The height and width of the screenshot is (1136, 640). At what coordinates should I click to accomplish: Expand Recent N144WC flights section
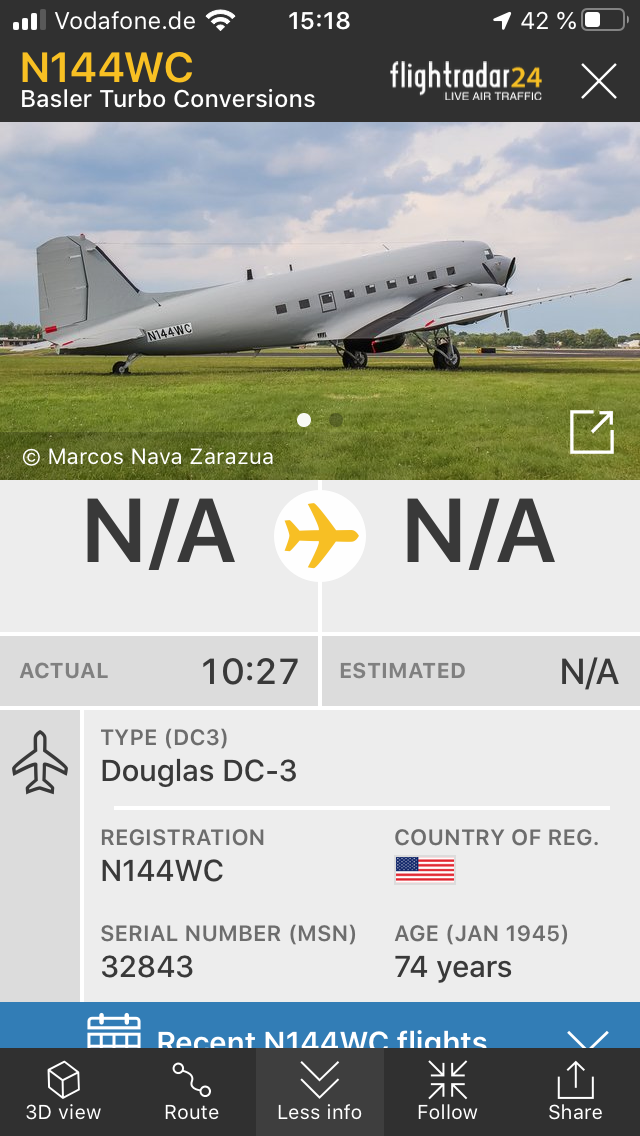pyautogui.click(x=587, y=1036)
